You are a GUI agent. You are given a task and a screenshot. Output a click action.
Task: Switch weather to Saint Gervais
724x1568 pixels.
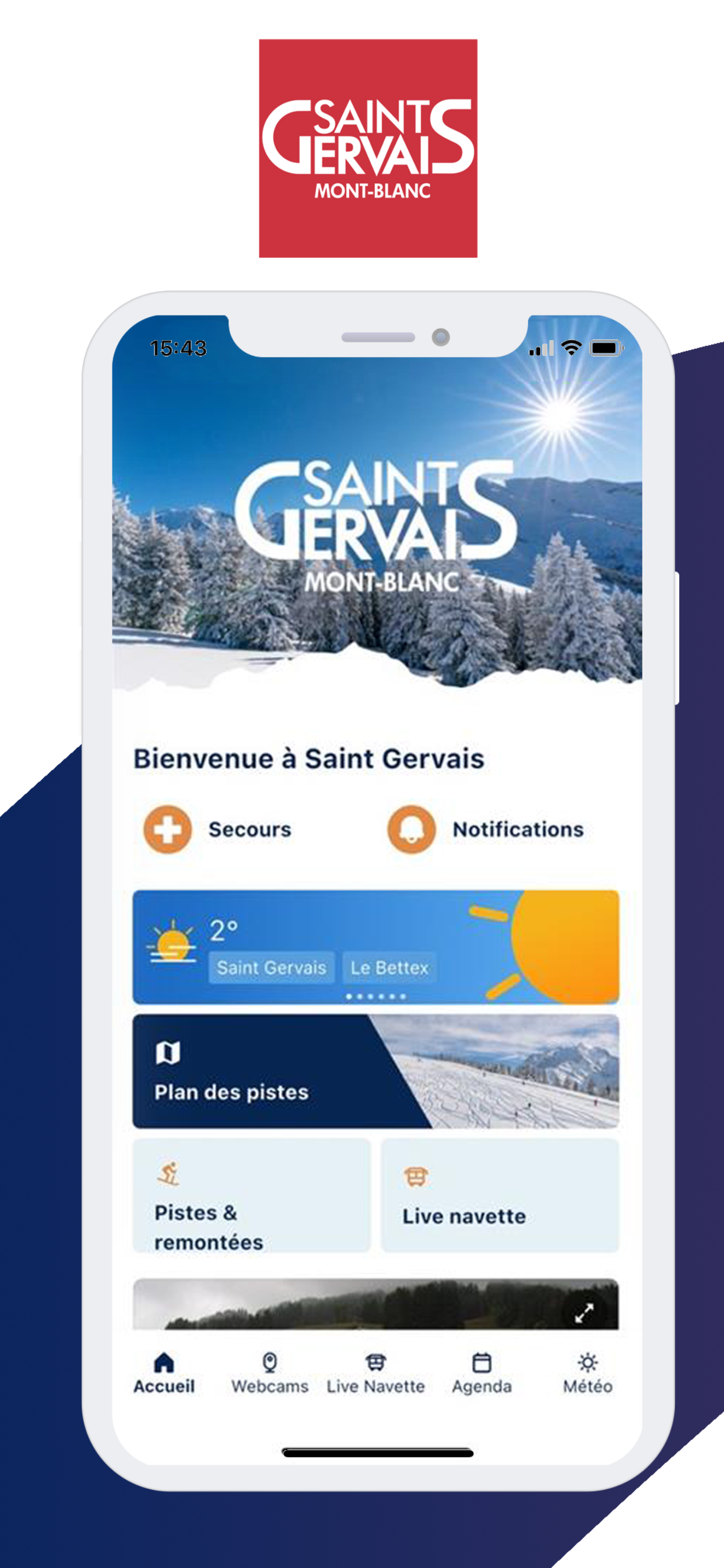click(x=271, y=967)
